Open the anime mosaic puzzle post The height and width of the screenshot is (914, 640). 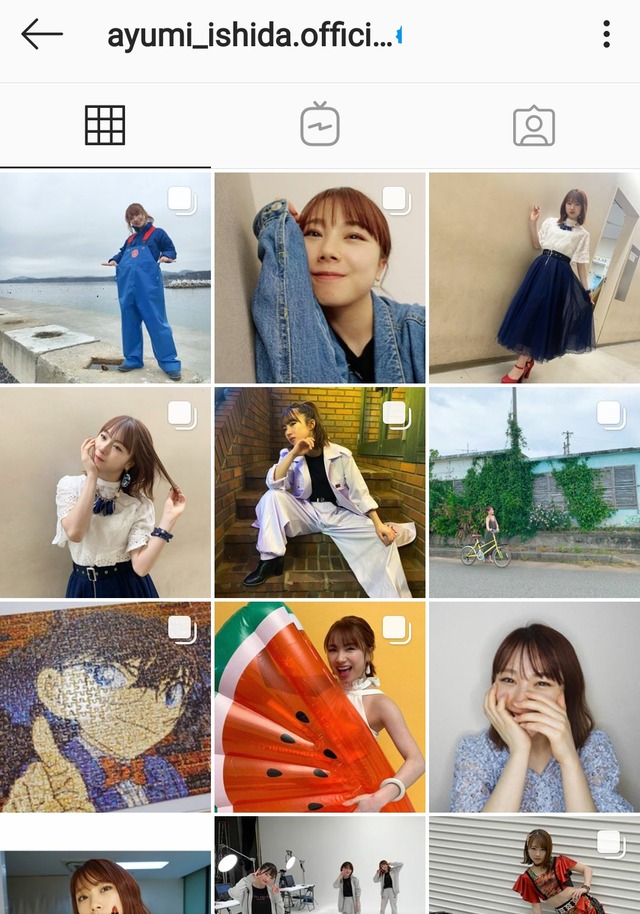click(105, 707)
